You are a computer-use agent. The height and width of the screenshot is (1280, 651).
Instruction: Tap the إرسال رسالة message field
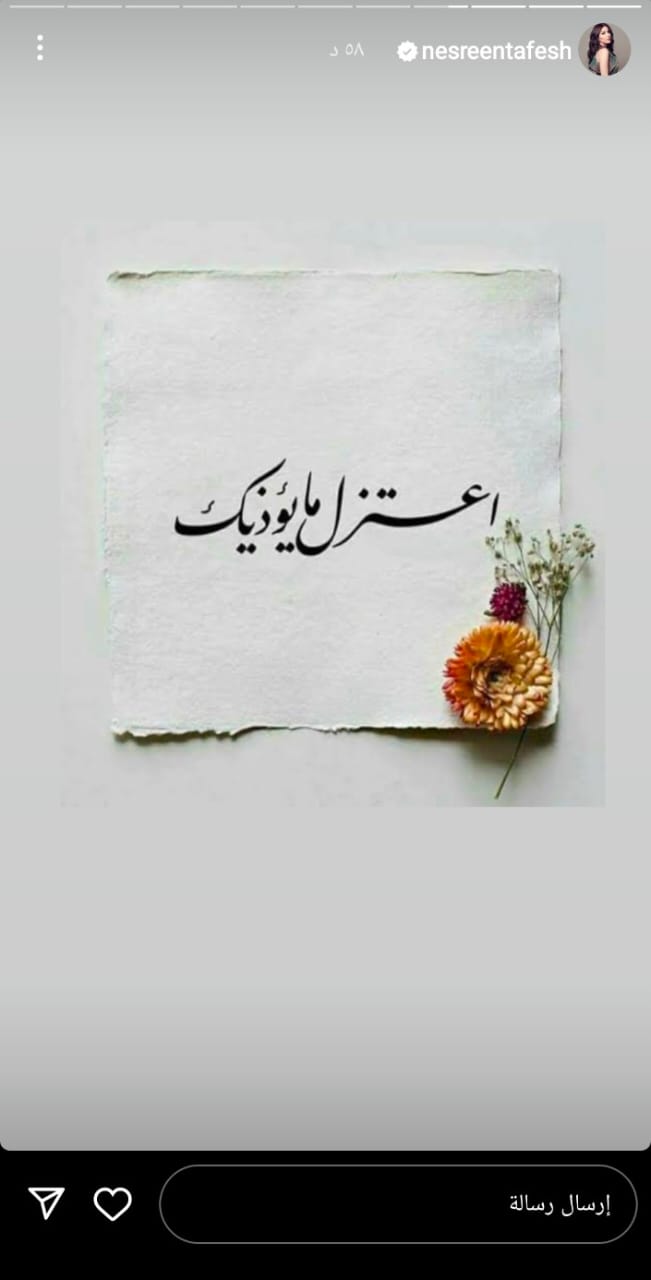pos(398,1203)
